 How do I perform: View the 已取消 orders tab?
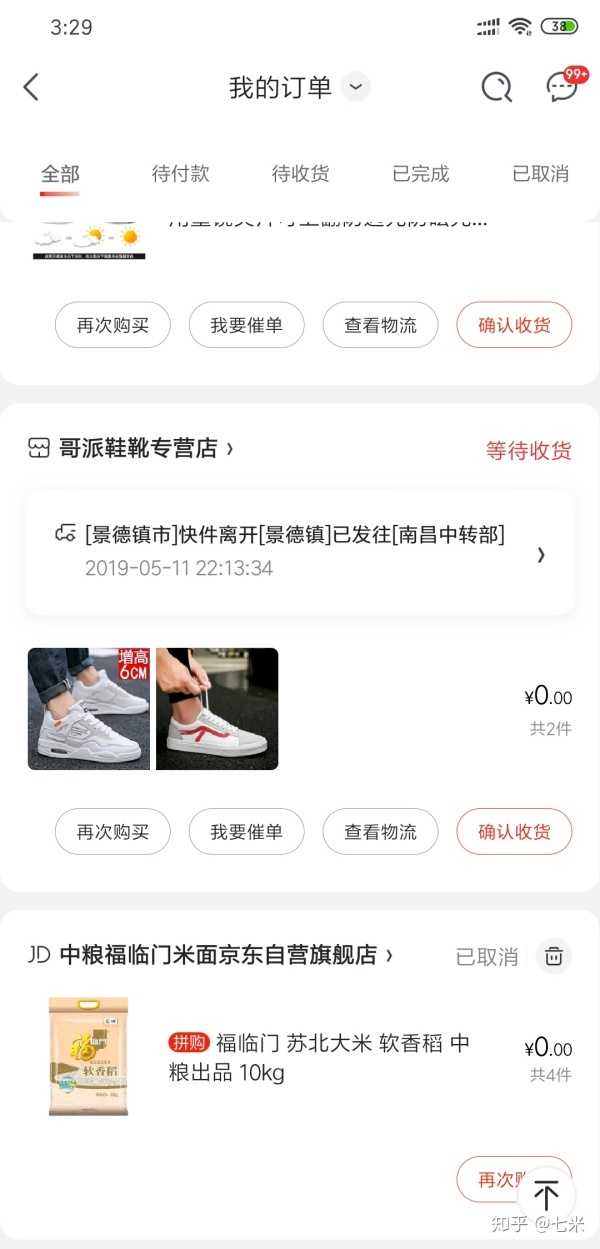[x=540, y=173]
